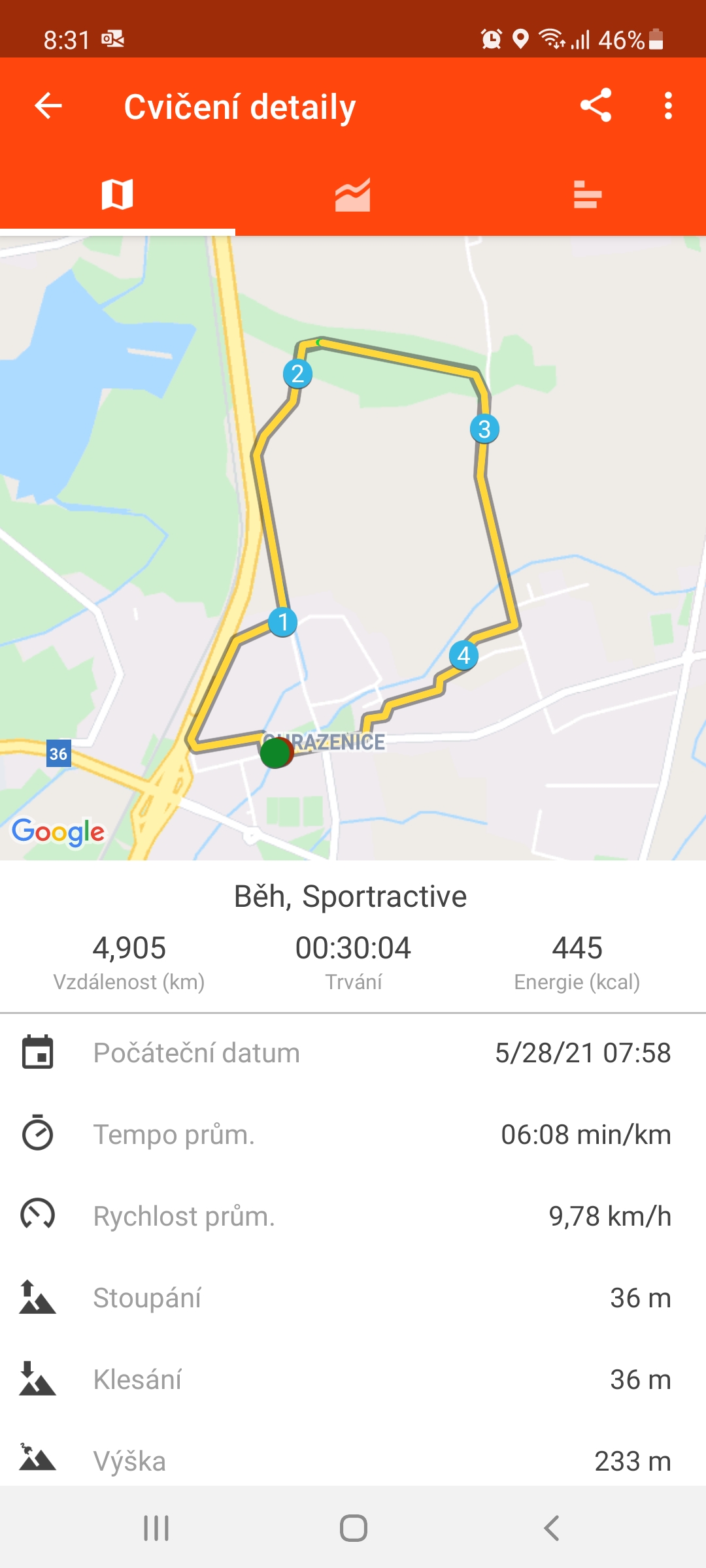Viewport: 706px width, 1568px height.
Task: Switch to the map tab
Action: [x=118, y=194]
